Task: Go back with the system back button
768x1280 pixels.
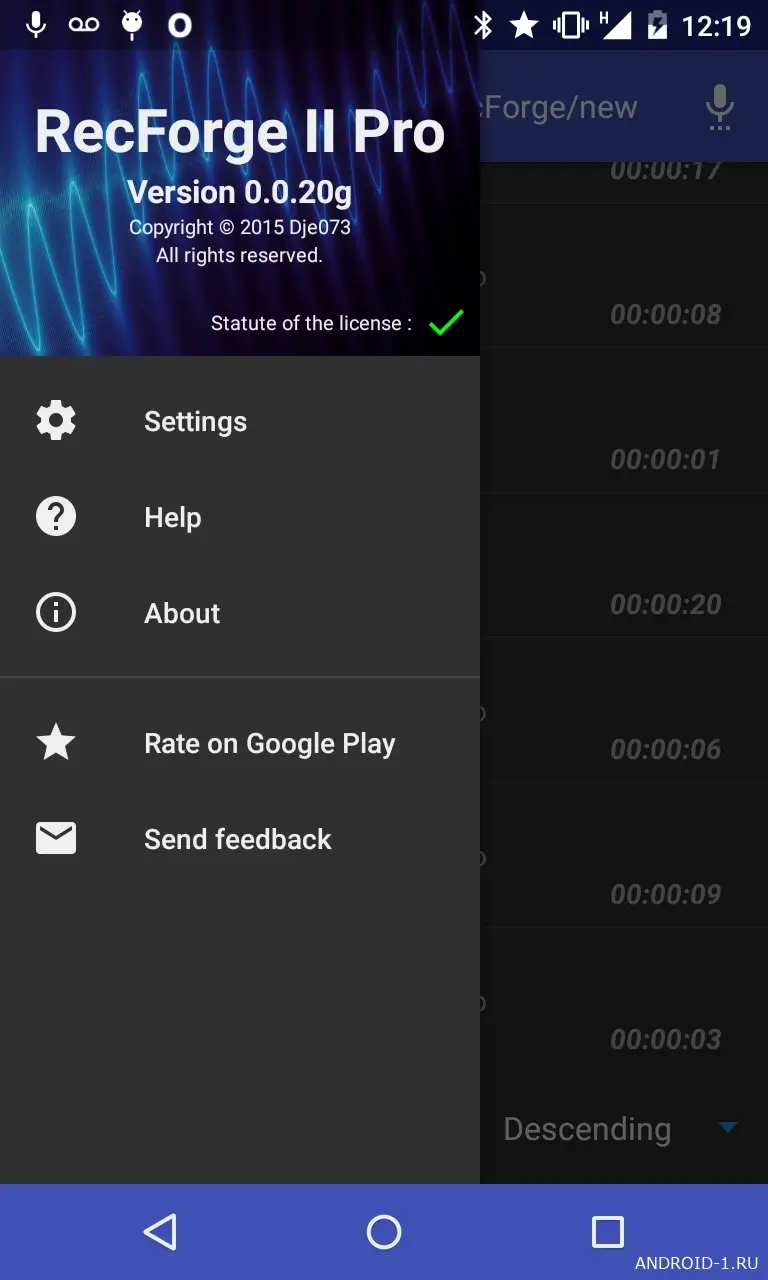Action: pos(160,1232)
